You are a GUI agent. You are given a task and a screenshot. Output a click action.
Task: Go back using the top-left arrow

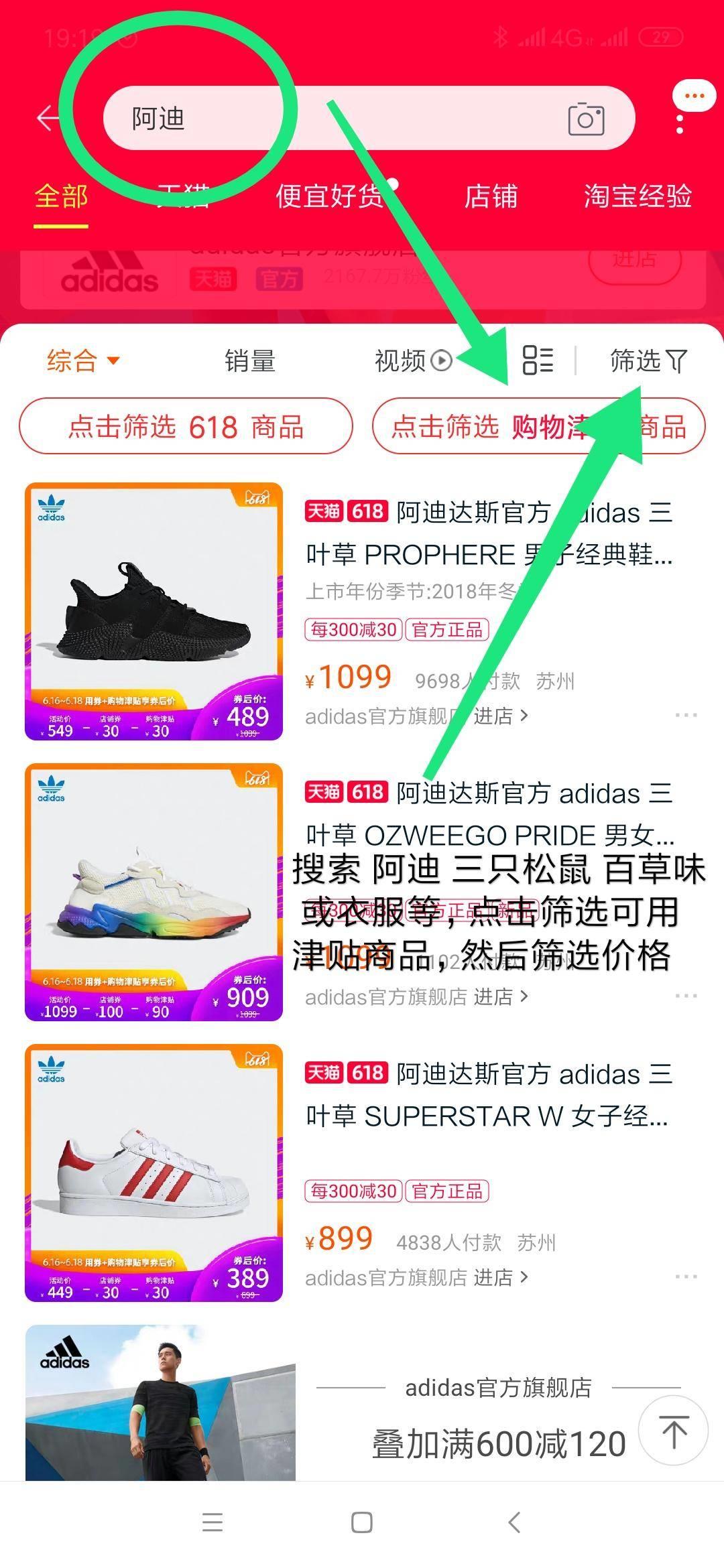point(48,119)
